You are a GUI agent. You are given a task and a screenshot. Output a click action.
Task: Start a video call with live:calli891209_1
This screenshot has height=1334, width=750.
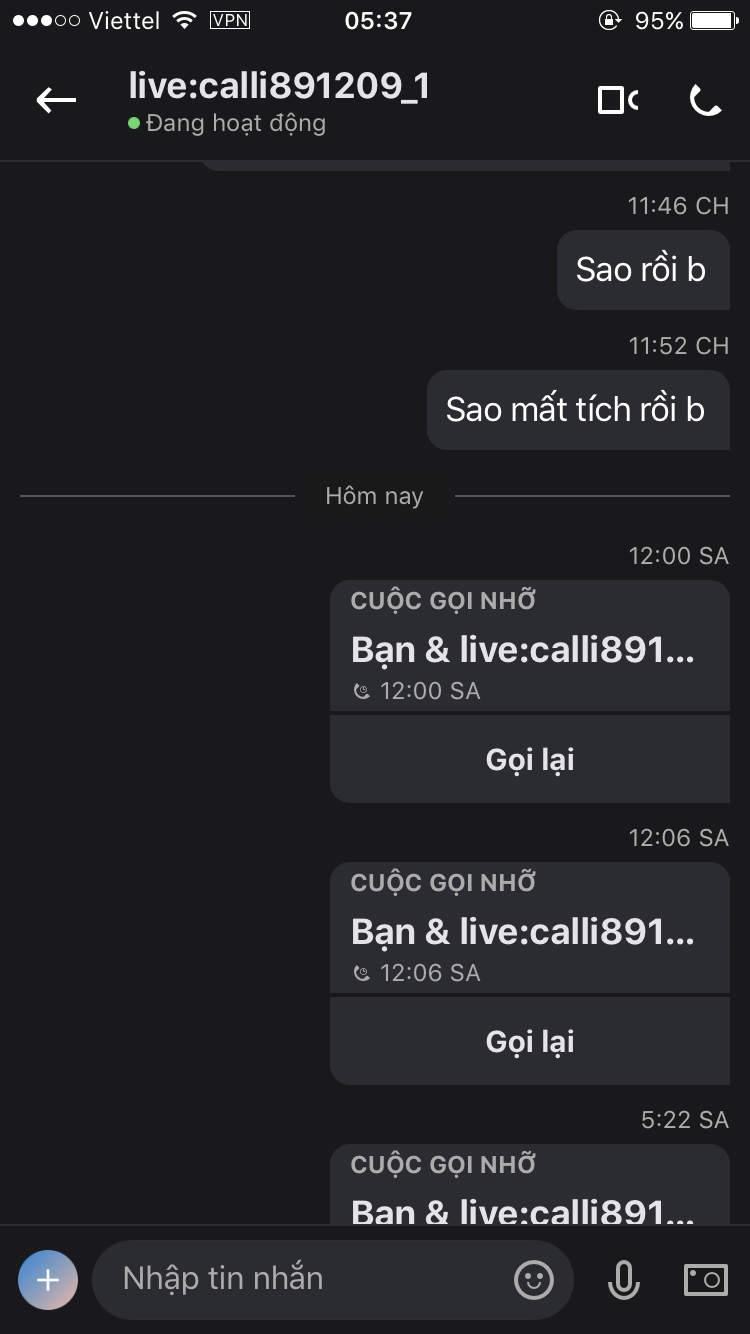617,100
